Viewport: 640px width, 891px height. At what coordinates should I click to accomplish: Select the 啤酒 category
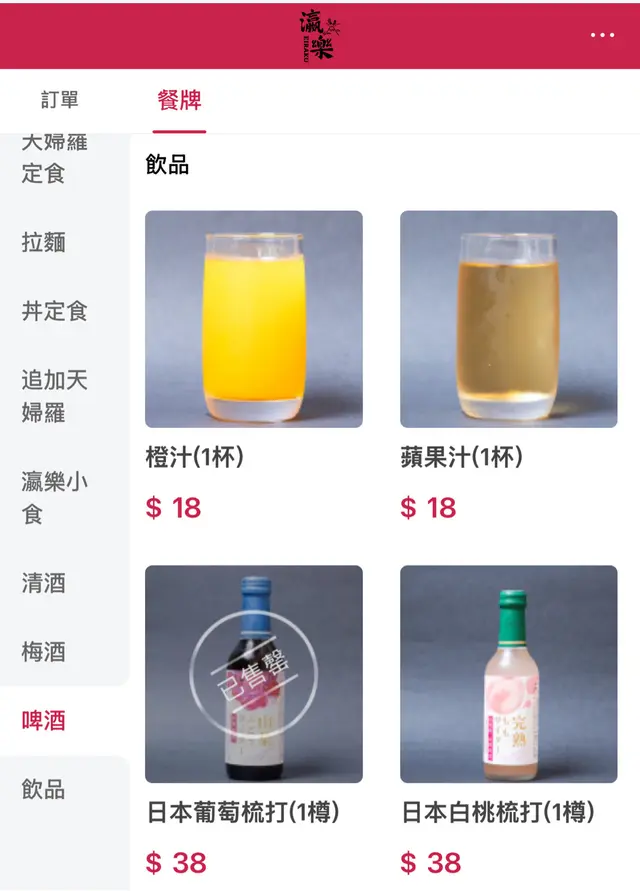pos(43,721)
